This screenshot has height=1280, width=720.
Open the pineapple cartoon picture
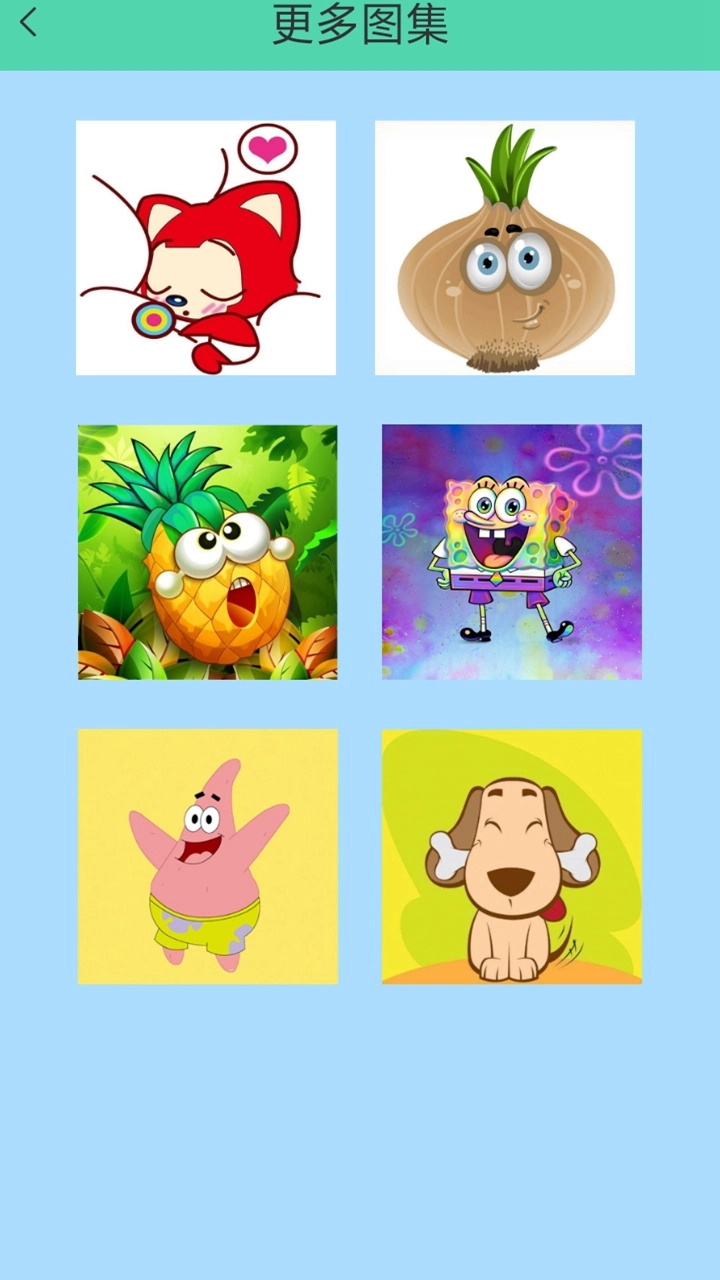click(x=208, y=552)
